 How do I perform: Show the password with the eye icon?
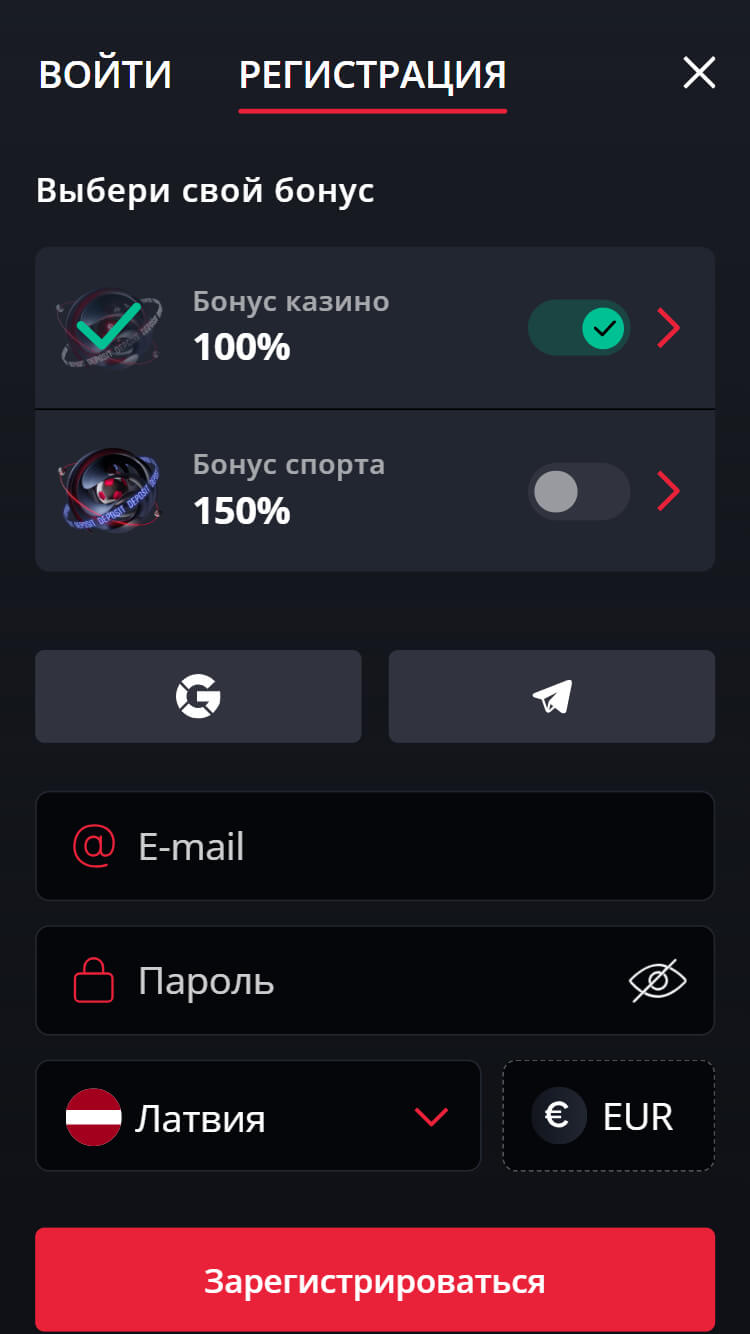658,980
